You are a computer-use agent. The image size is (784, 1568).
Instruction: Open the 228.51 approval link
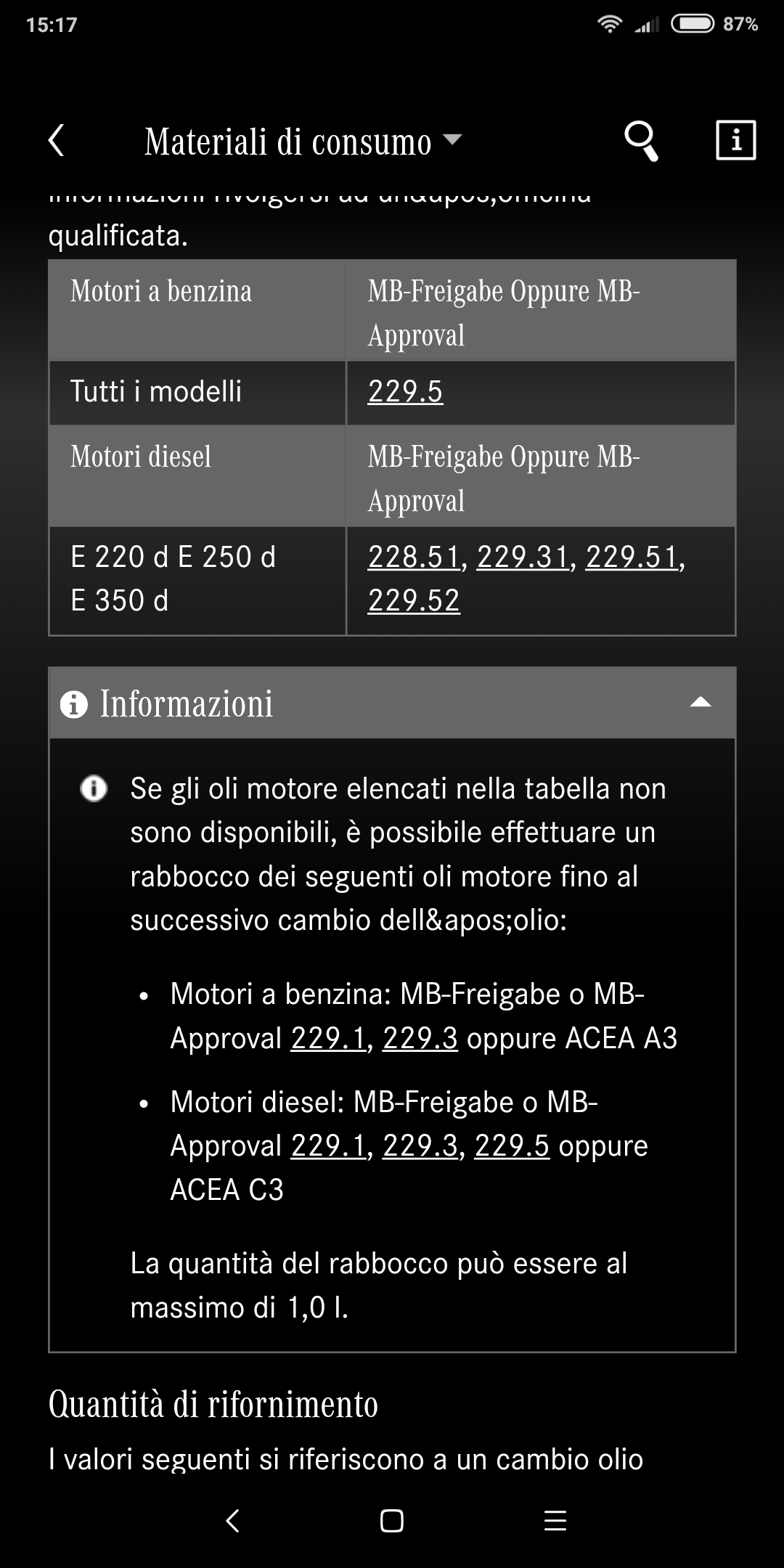414,558
